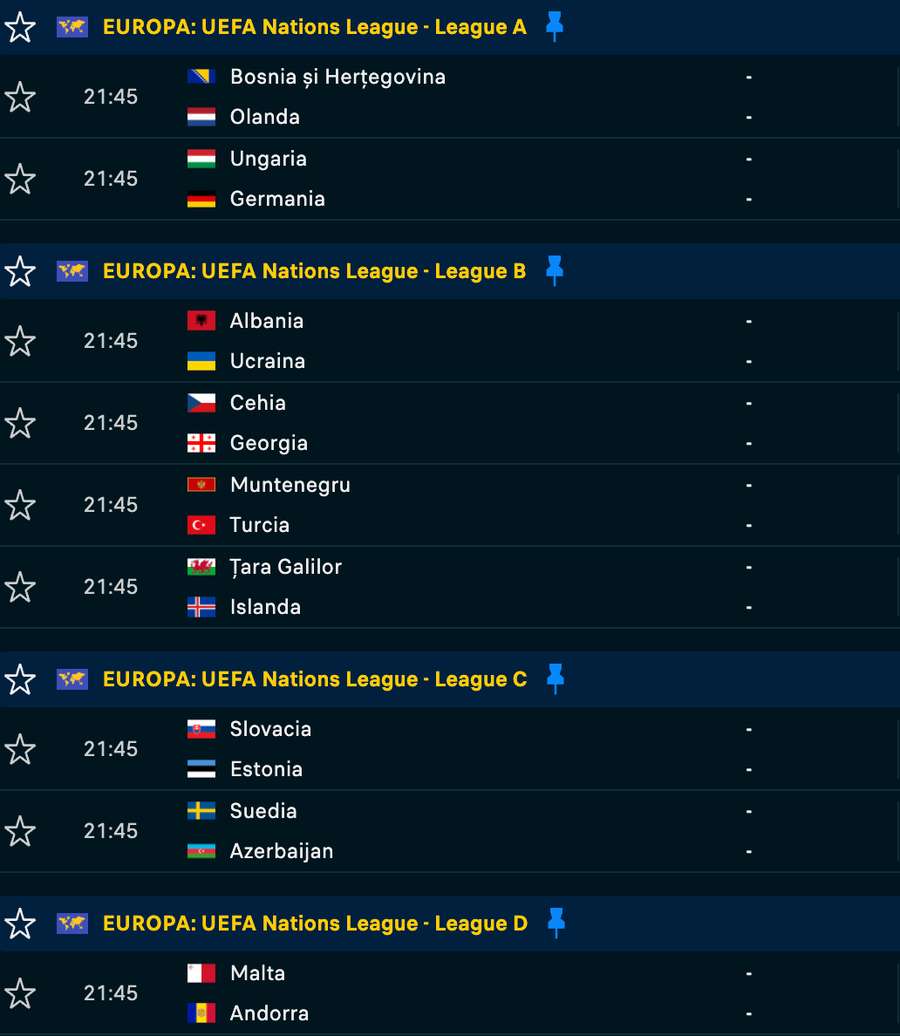Open the UEFA Nations League - League D header
The image size is (900, 1036).
(x=314, y=923)
